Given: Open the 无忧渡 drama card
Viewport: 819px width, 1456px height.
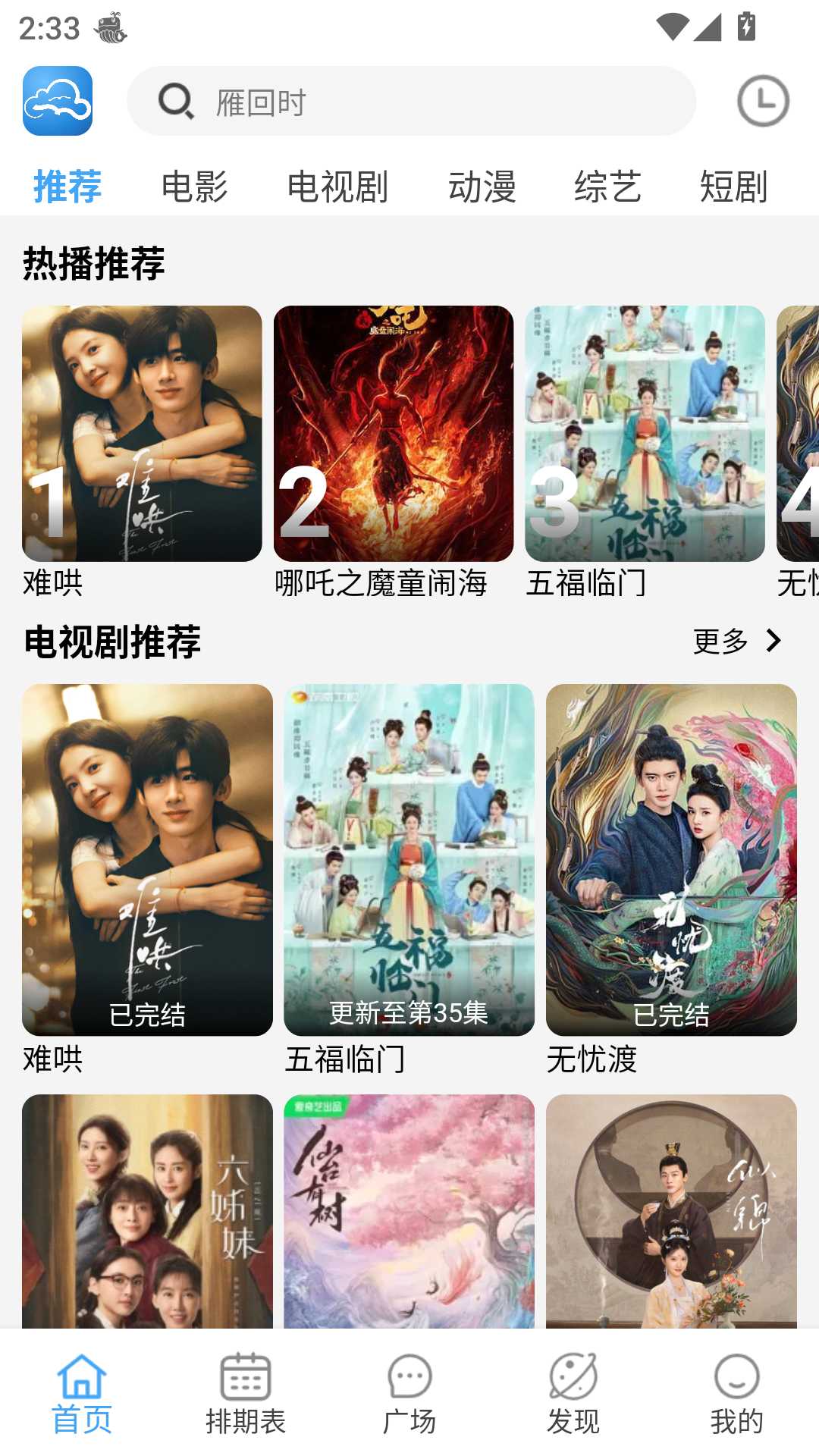Looking at the screenshot, I should (x=671, y=860).
